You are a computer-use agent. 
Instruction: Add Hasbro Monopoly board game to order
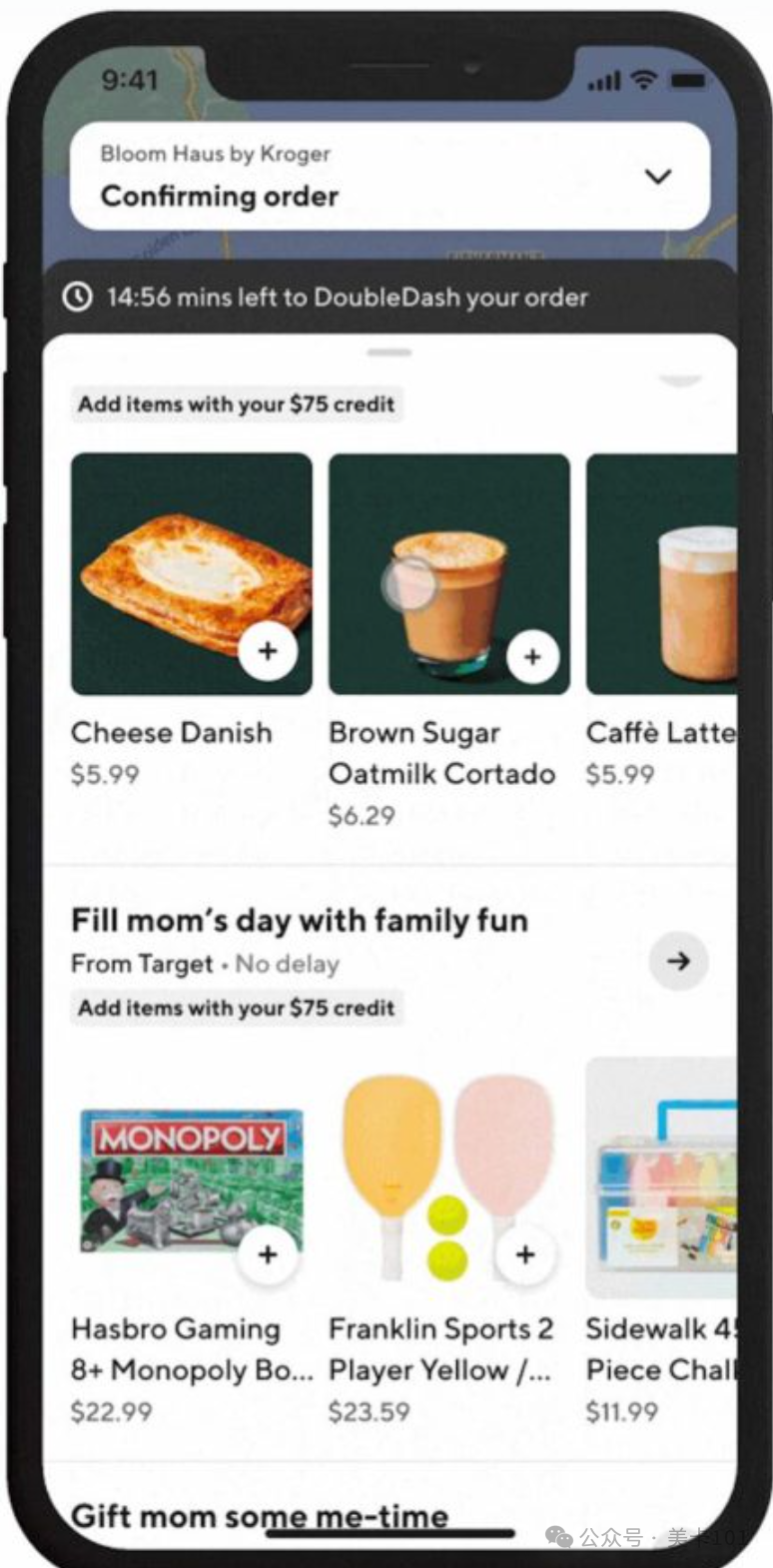click(267, 1254)
